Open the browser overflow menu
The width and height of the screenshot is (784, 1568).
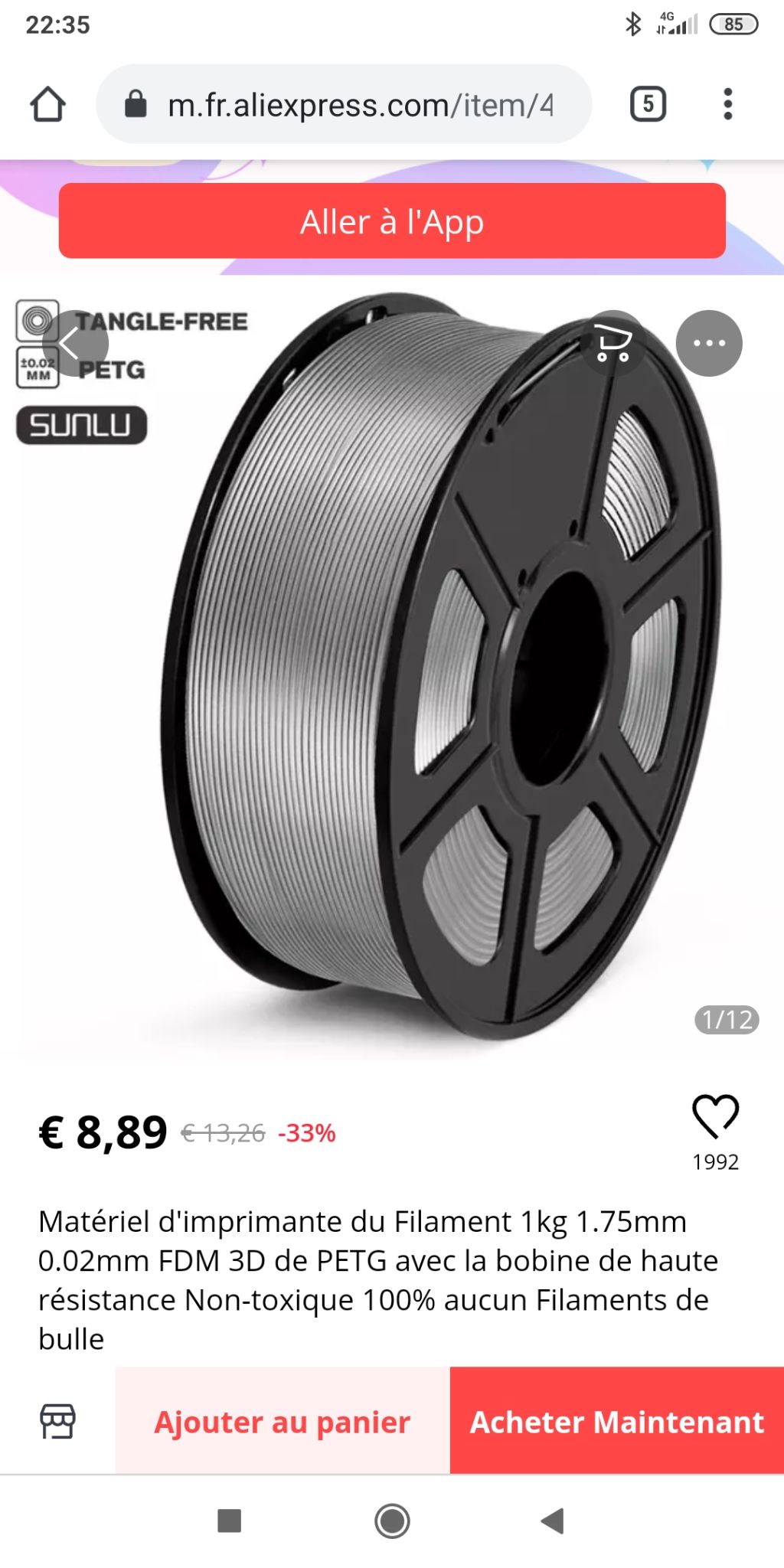(727, 104)
